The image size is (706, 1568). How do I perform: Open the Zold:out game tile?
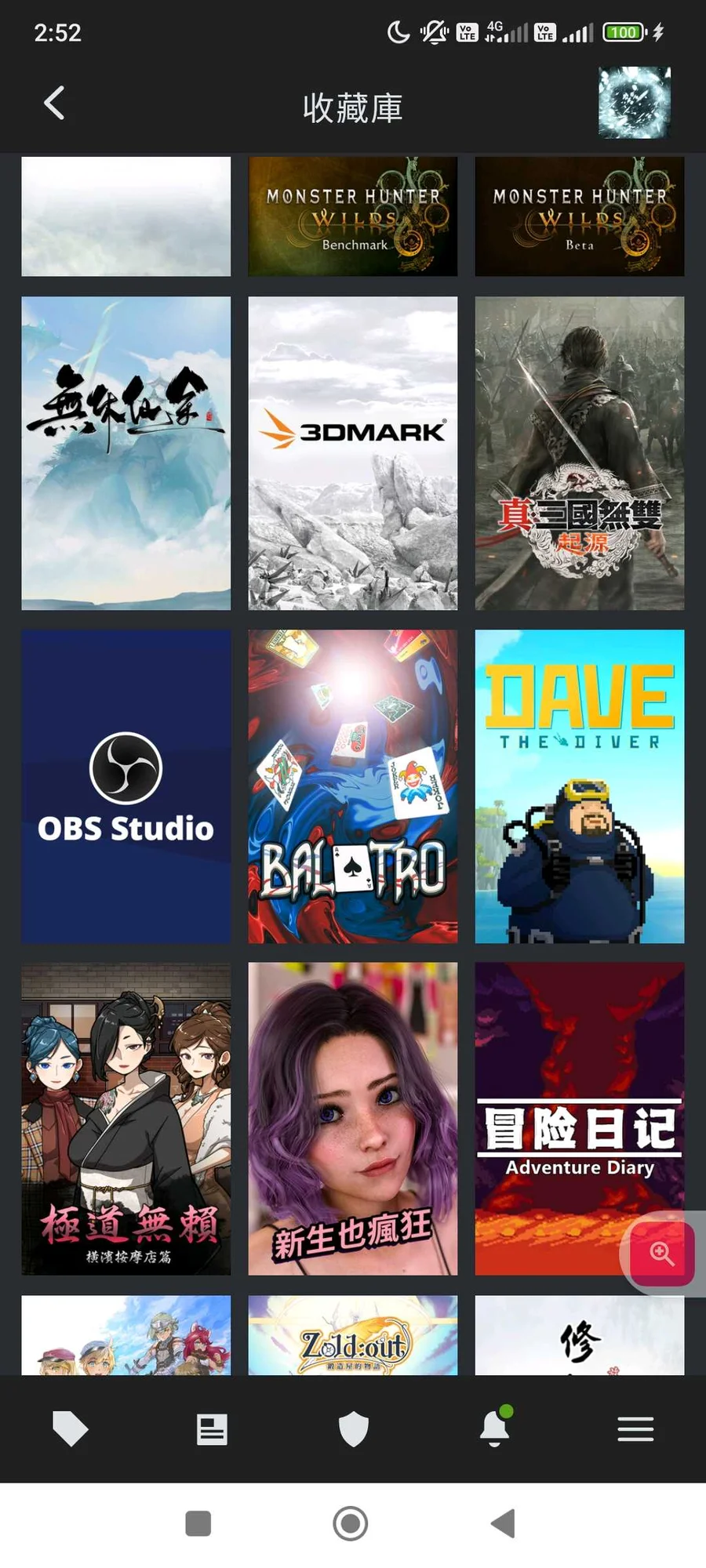(353, 1335)
